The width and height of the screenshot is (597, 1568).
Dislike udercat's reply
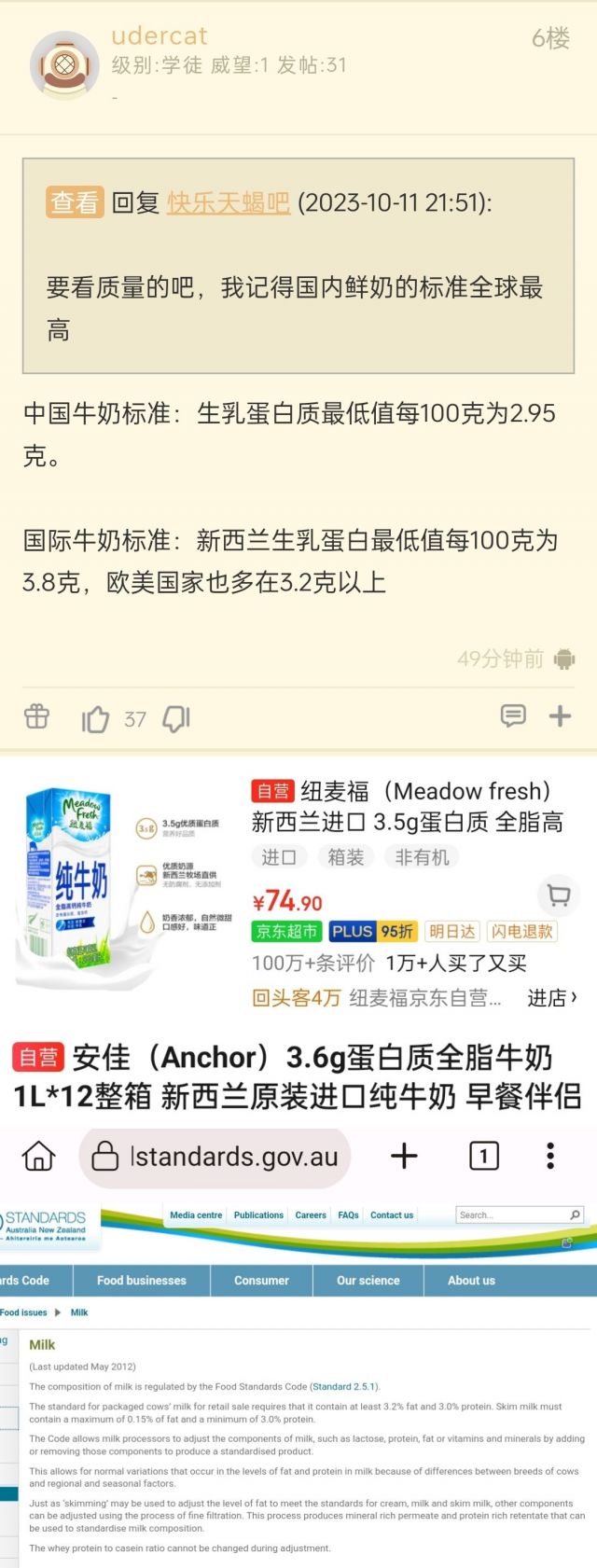(176, 717)
